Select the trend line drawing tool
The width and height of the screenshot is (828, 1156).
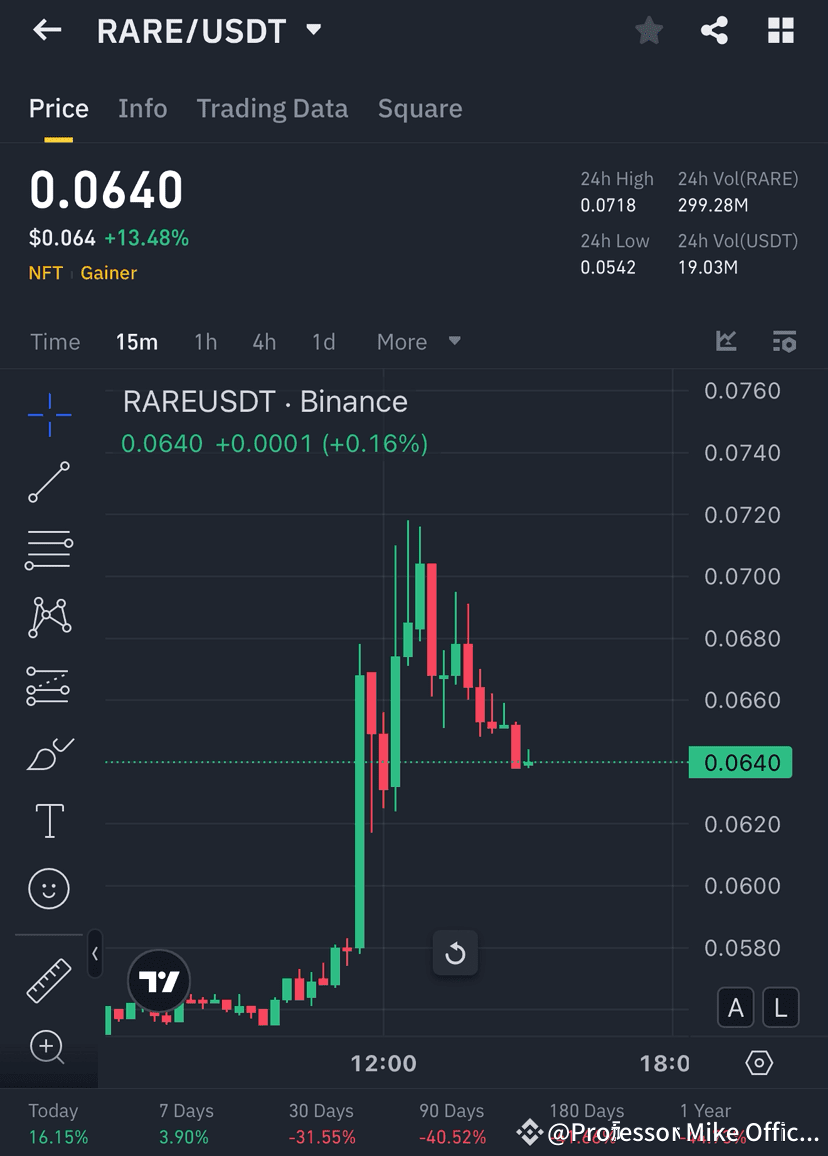48,483
